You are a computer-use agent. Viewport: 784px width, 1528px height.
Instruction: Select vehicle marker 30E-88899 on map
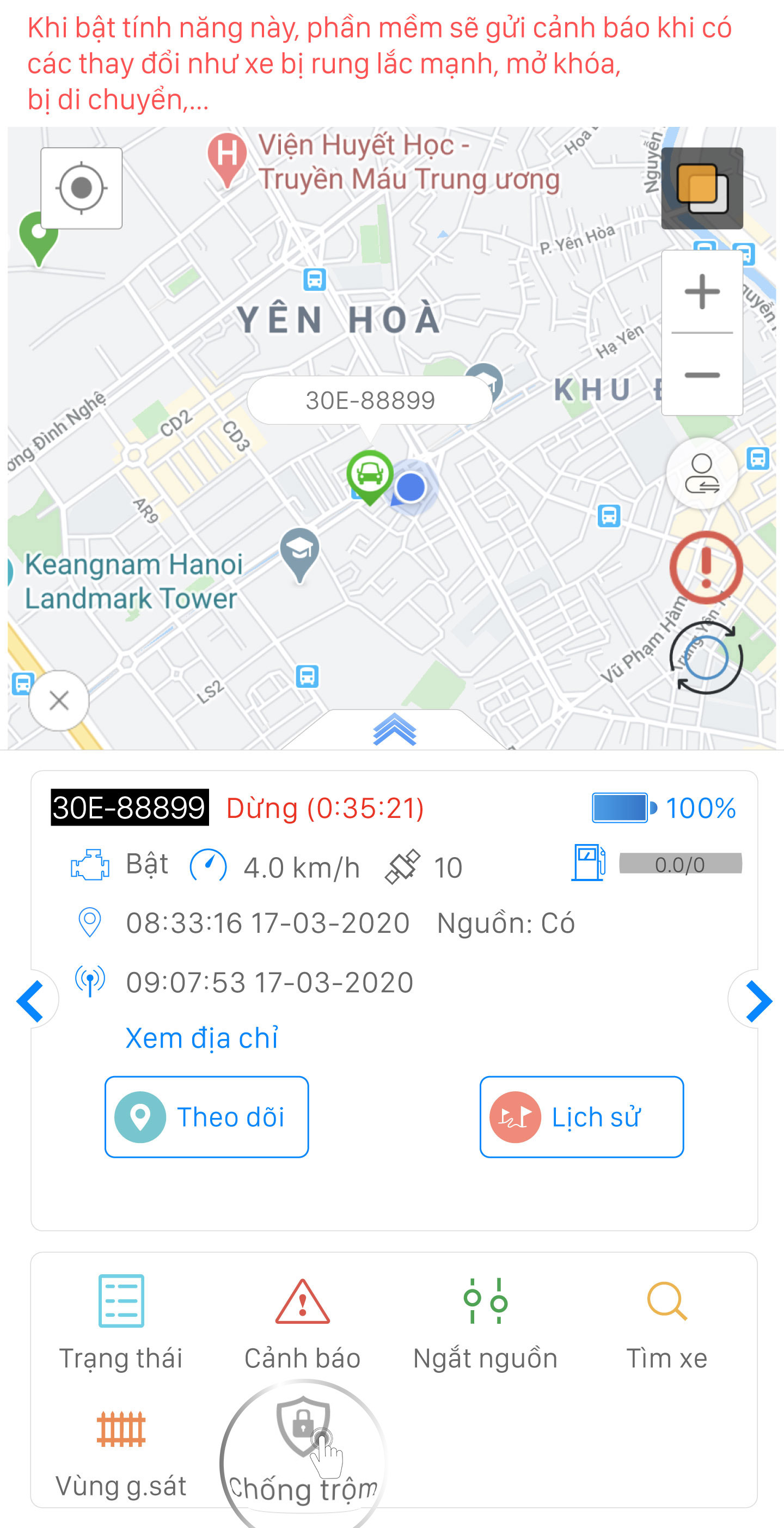pyautogui.click(x=370, y=475)
